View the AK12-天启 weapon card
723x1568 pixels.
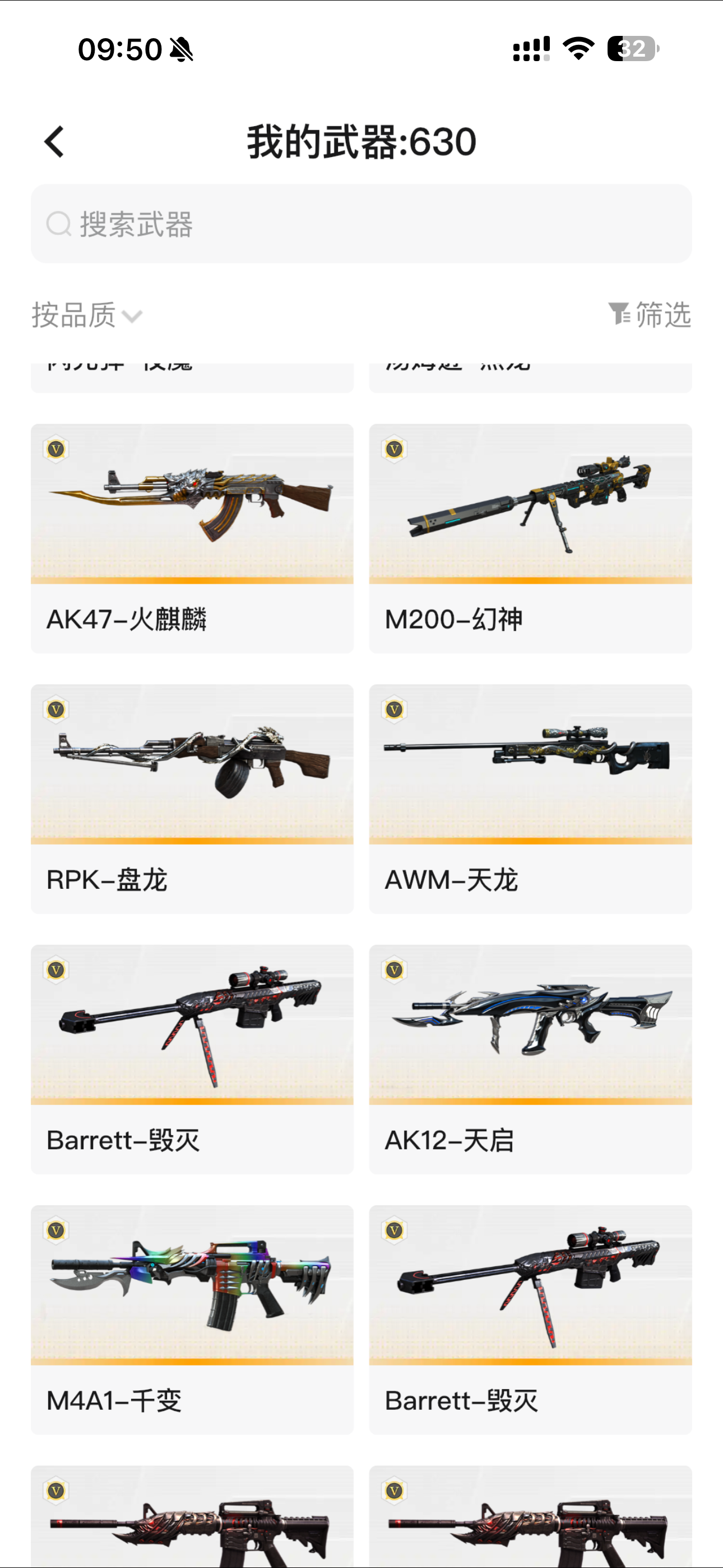[530, 1059]
